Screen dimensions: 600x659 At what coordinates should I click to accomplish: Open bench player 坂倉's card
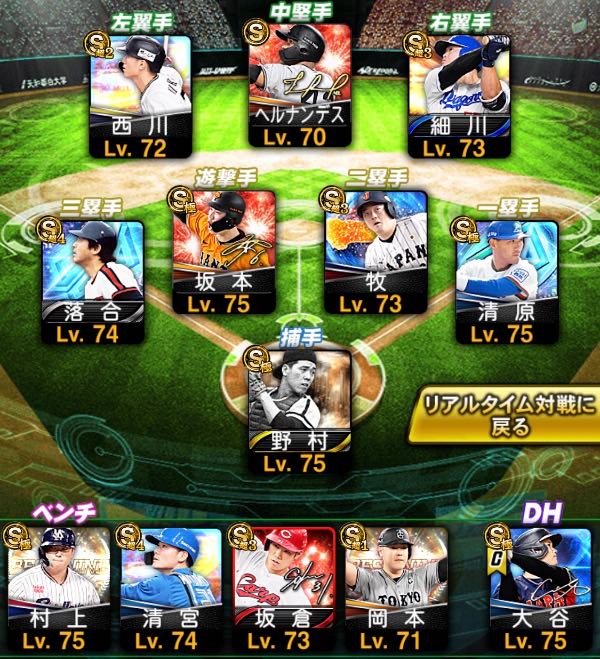point(284,590)
